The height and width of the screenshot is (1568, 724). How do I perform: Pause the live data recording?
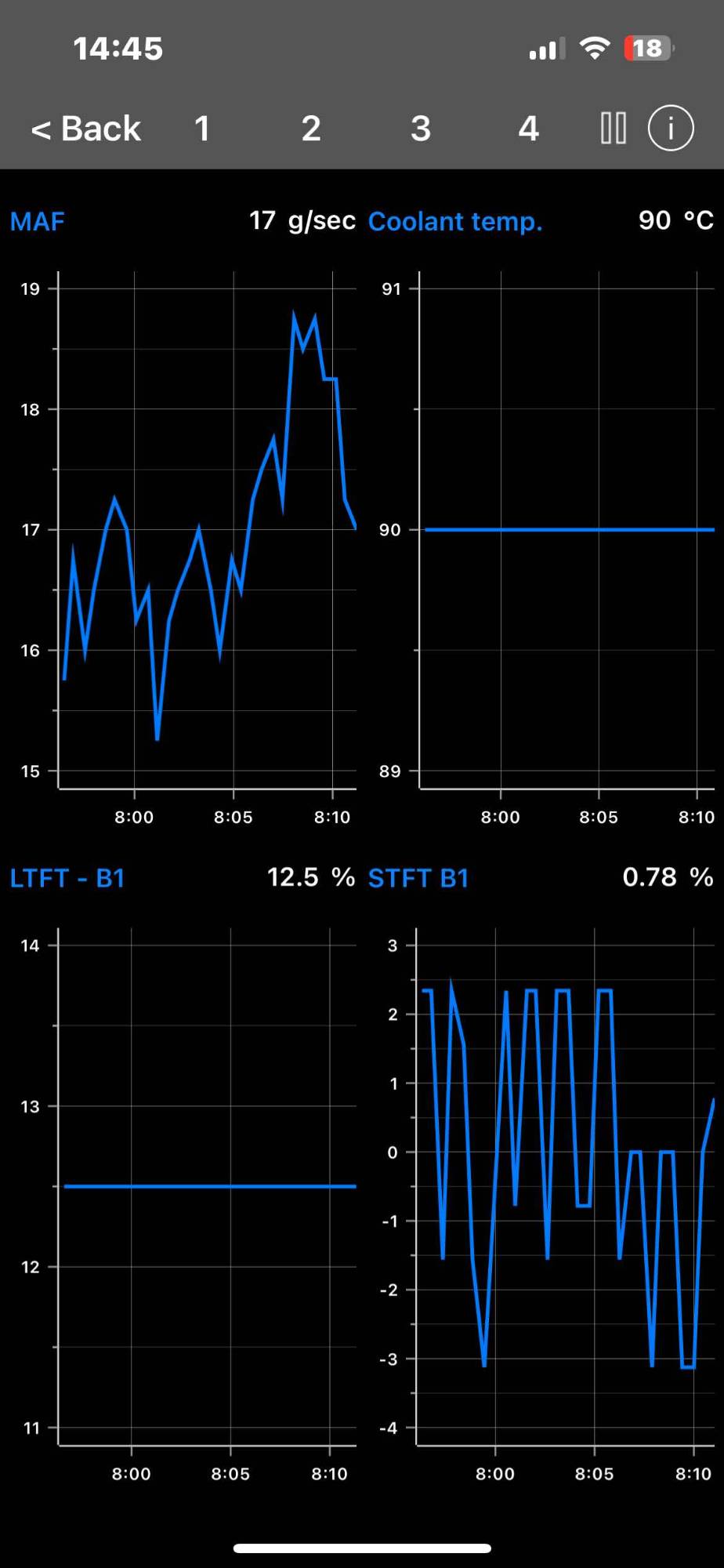(613, 128)
